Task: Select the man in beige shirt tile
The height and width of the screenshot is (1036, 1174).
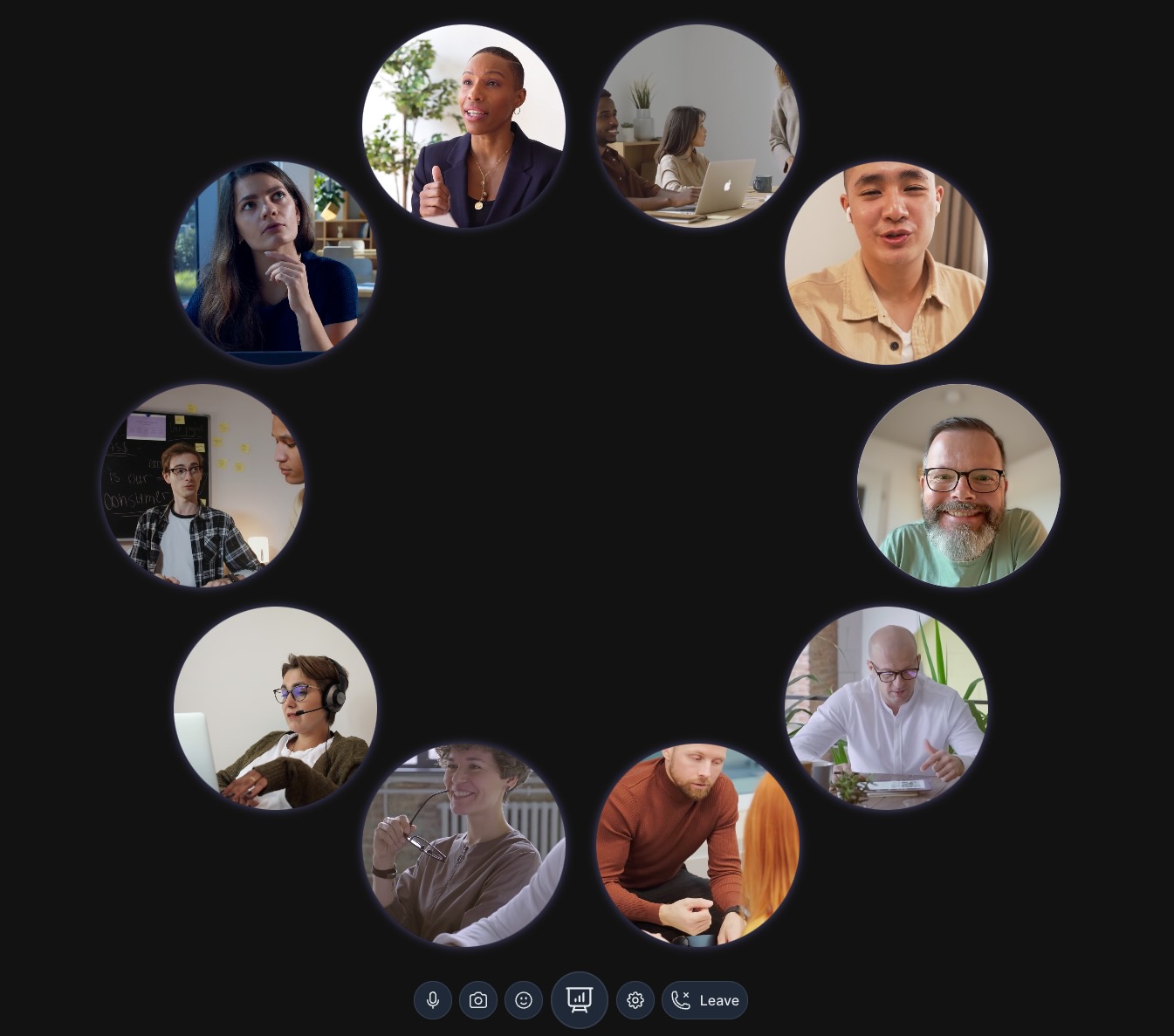Action: (x=886, y=263)
